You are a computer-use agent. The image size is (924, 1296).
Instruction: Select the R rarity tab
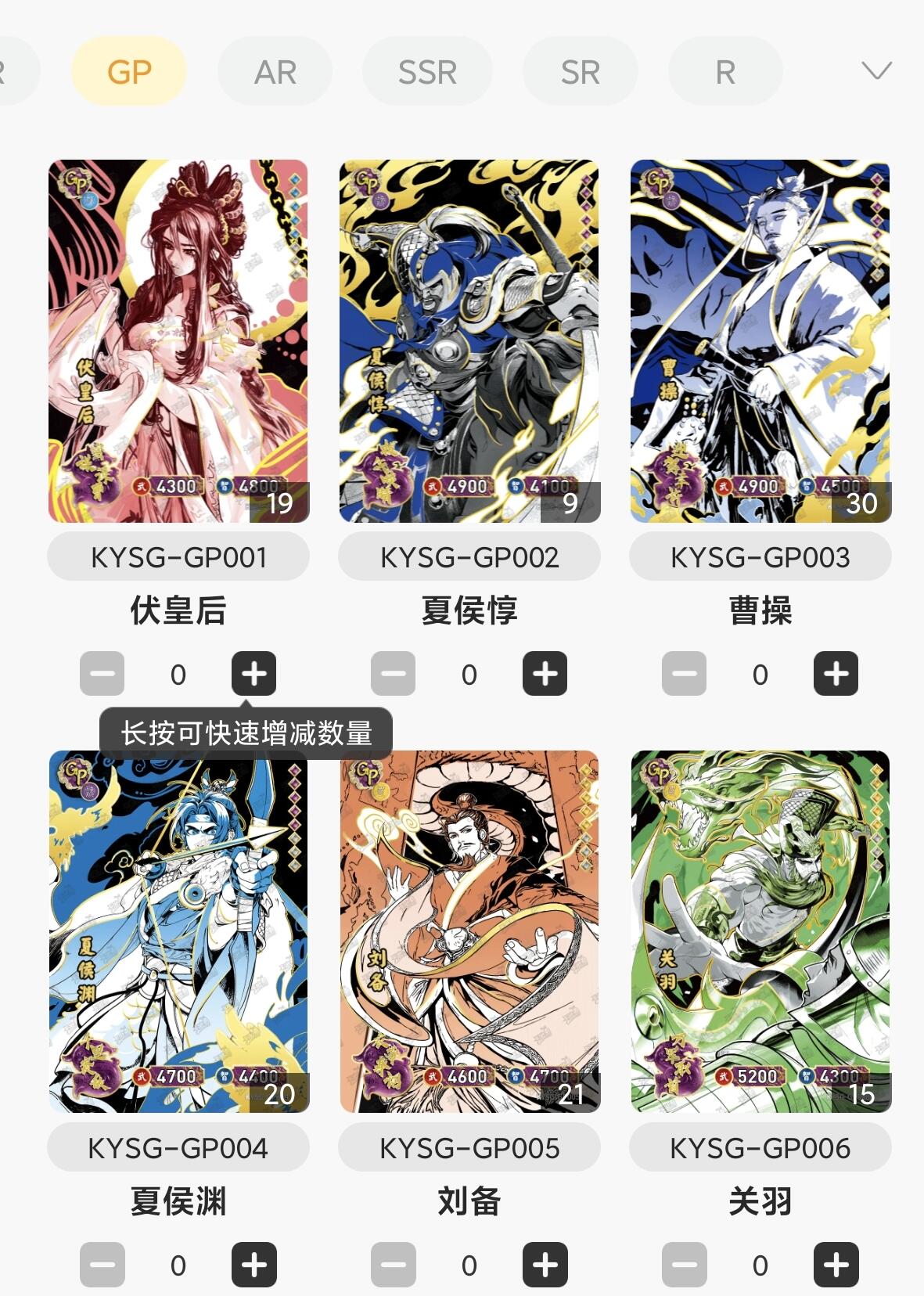[725, 72]
